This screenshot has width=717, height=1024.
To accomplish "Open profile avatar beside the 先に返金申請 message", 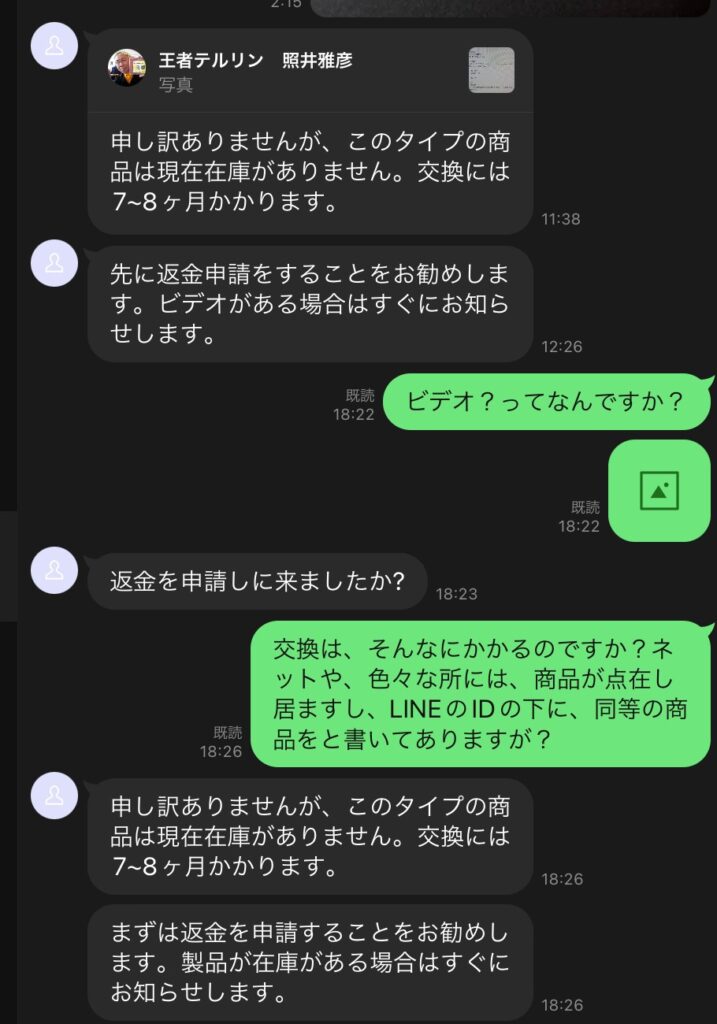I will point(56,263).
